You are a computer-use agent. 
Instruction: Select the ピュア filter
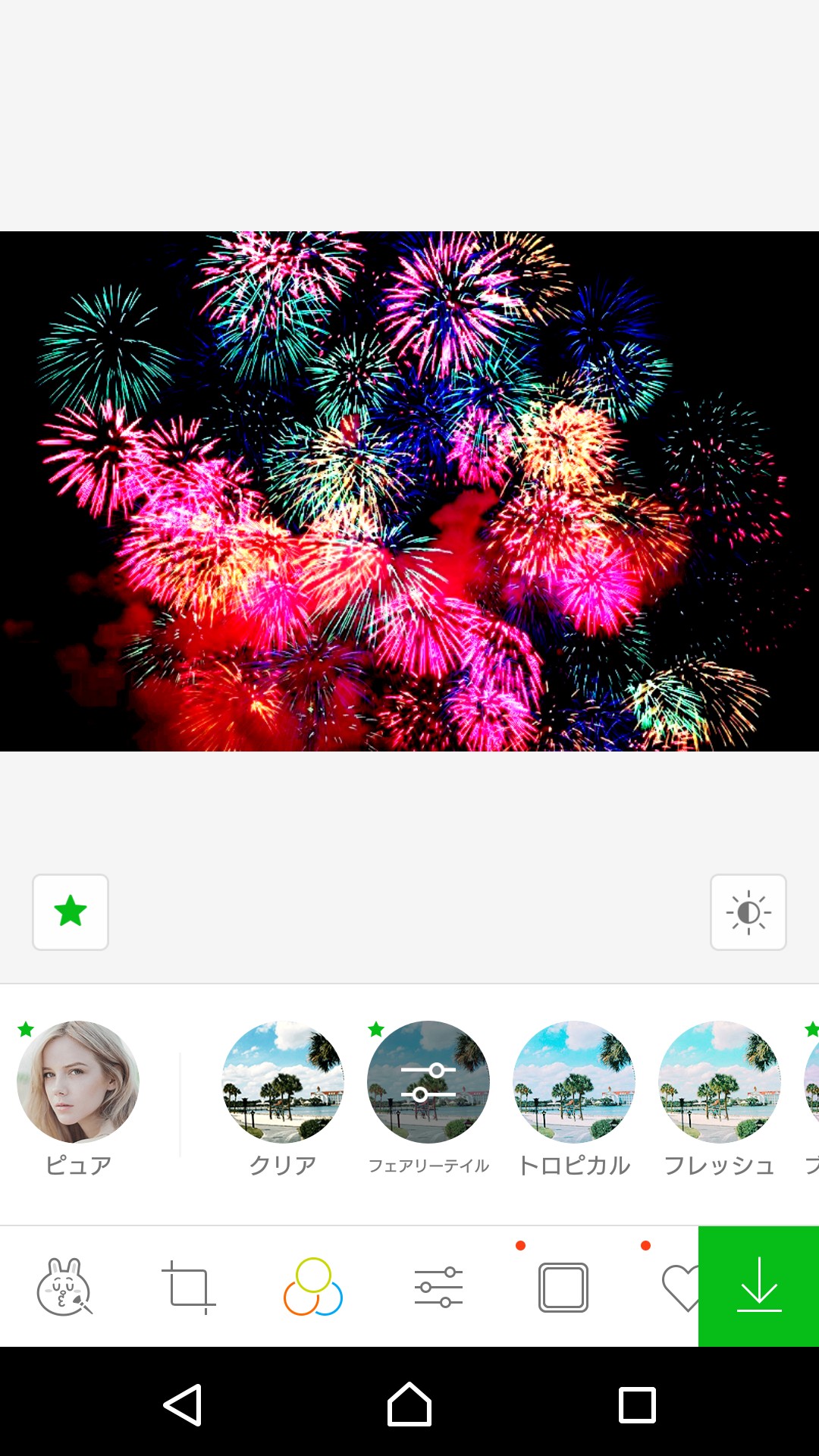pyautogui.click(x=78, y=1082)
